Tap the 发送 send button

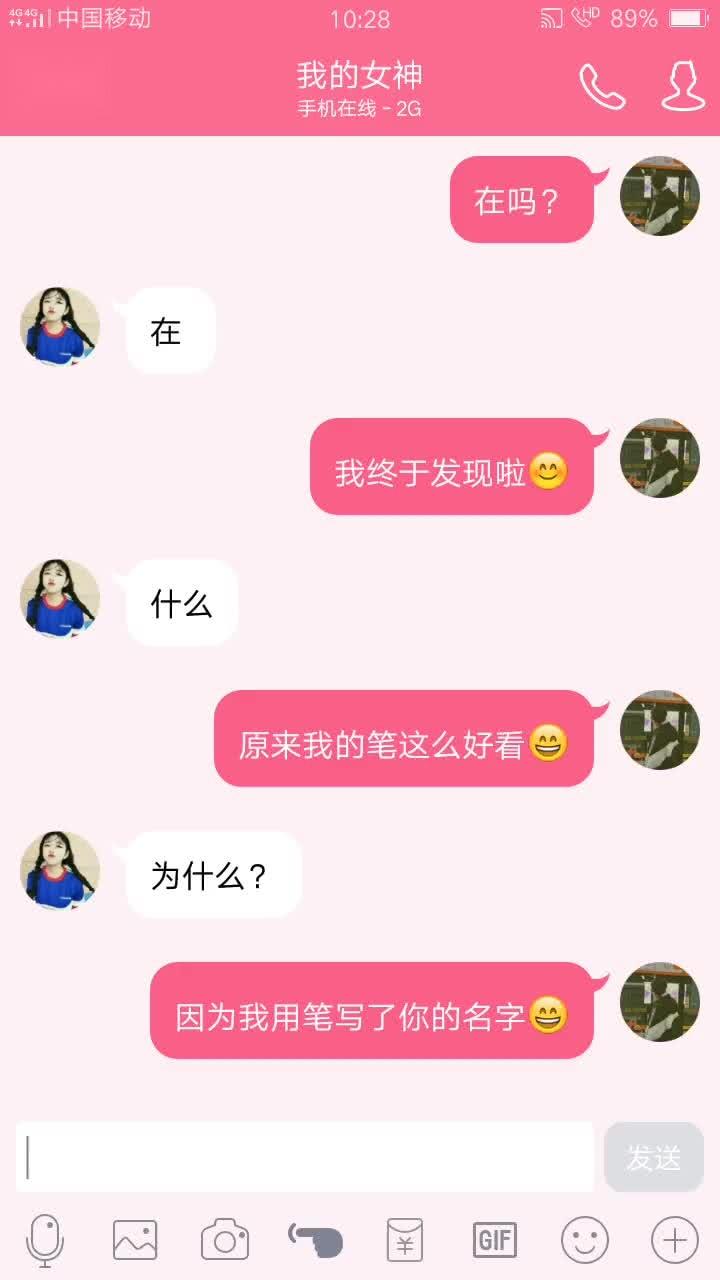(x=654, y=1157)
